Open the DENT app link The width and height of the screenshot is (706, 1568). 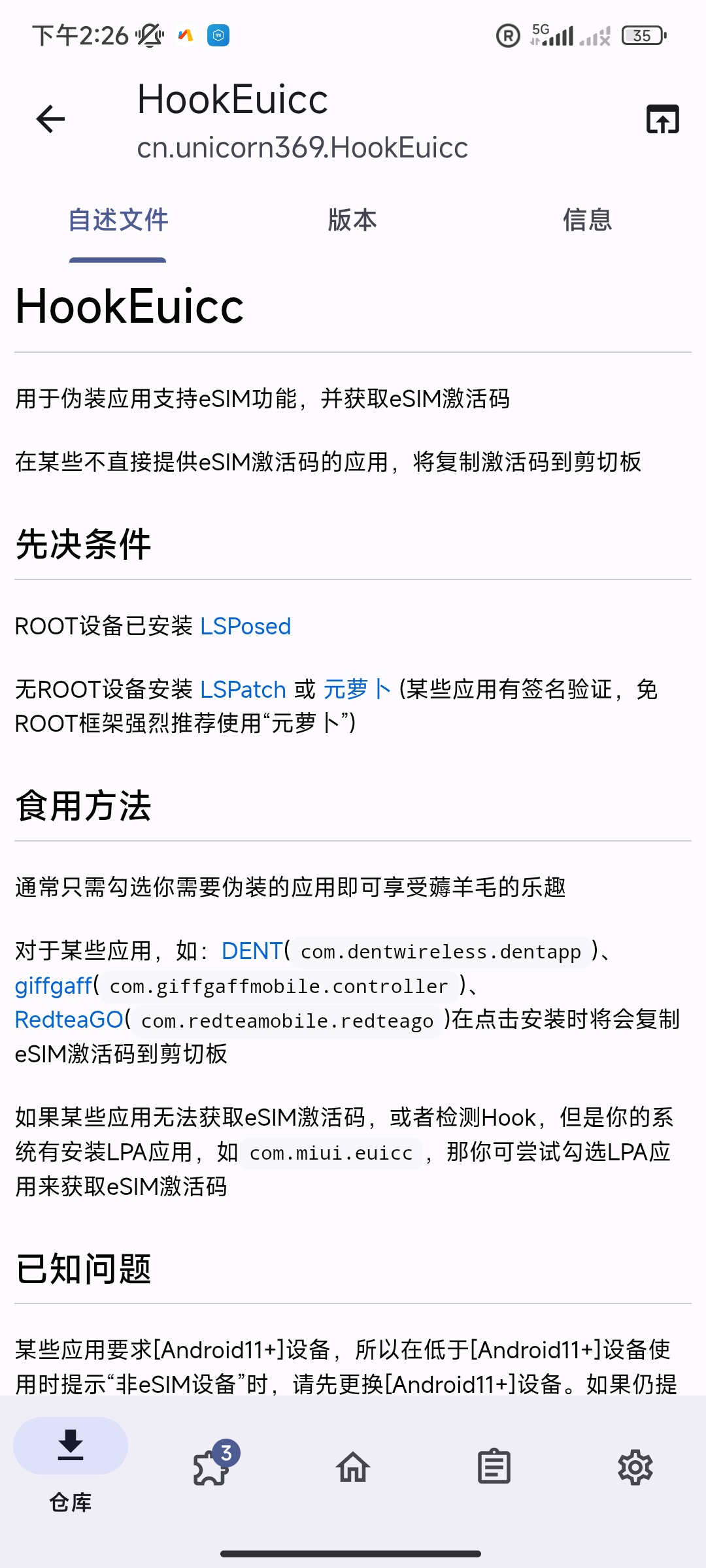coord(252,952)
